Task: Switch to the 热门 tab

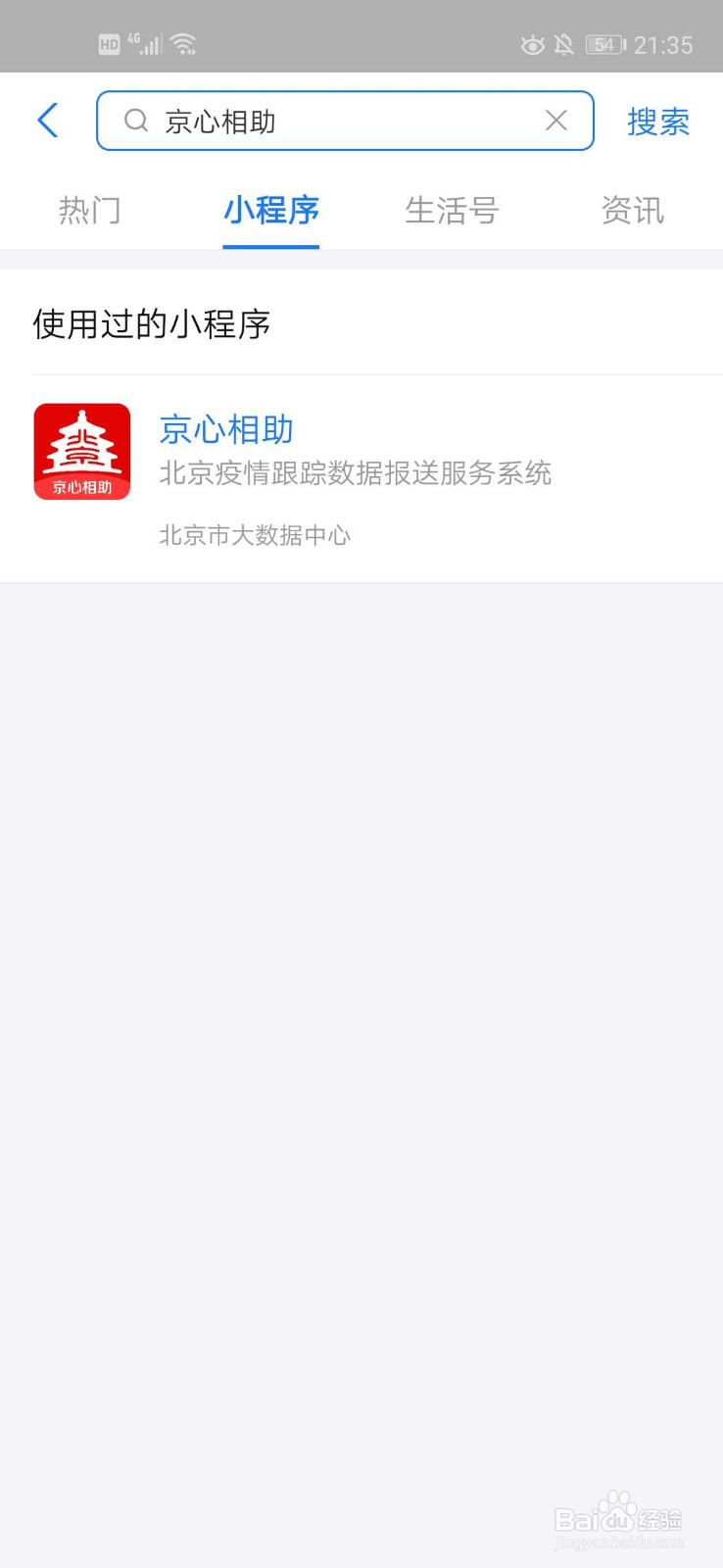Action: coord(89,210)
